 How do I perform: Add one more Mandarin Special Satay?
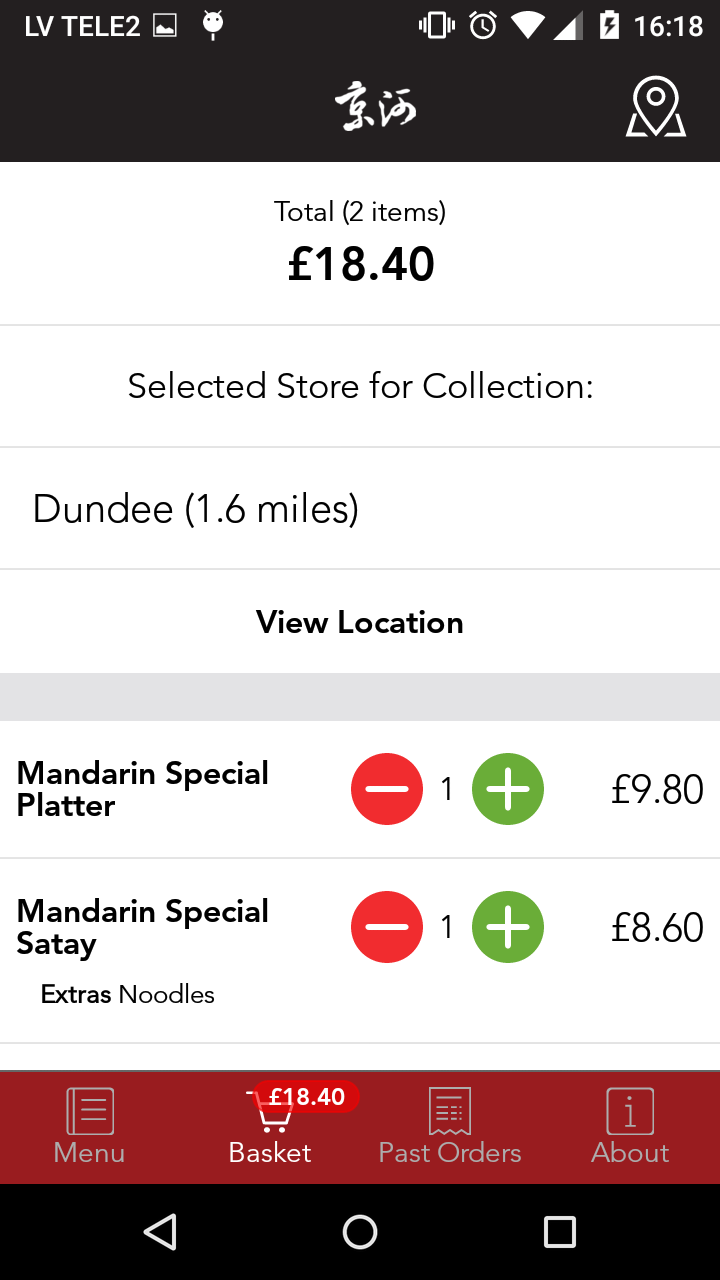[x=508, y=927]
